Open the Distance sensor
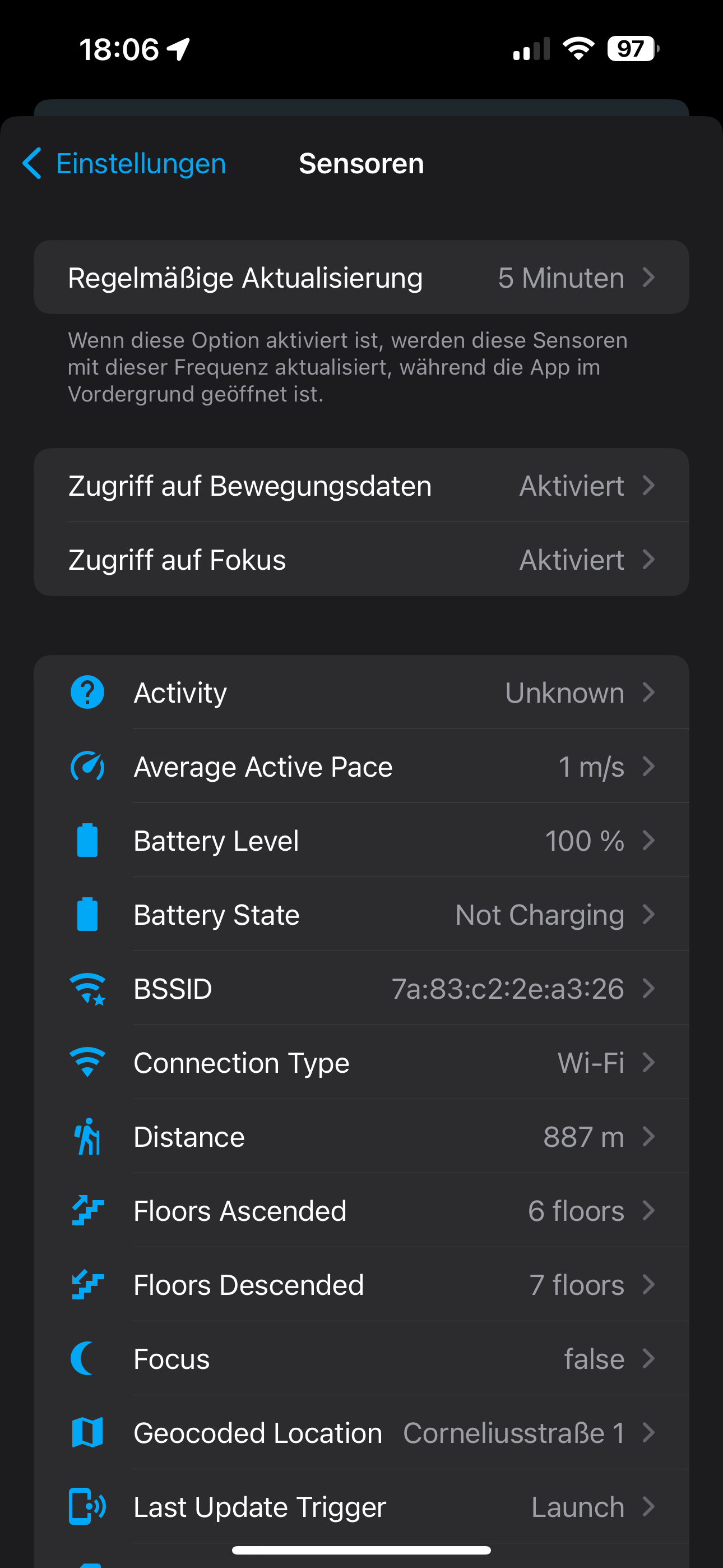 [361, 1136]
